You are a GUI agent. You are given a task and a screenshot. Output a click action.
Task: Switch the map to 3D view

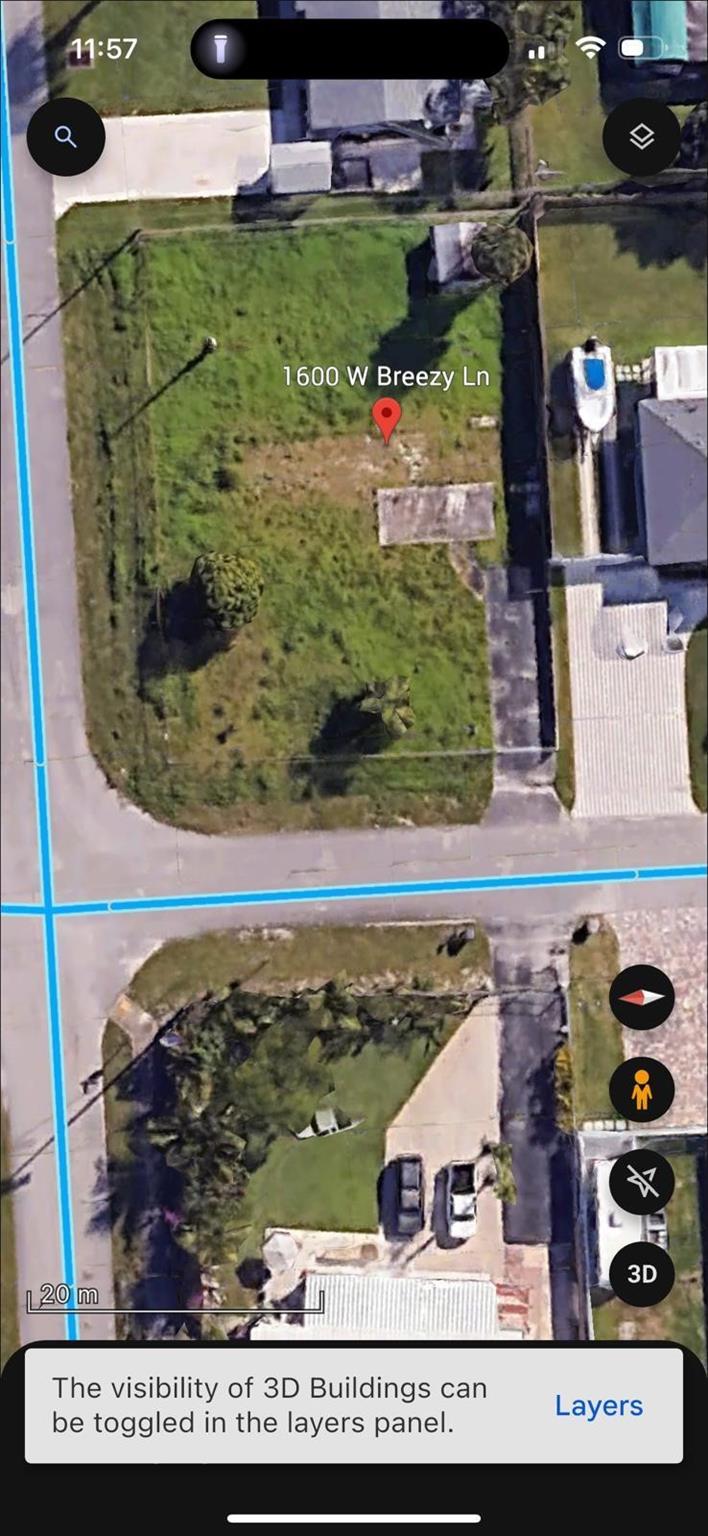click(x=642, y=1274)
